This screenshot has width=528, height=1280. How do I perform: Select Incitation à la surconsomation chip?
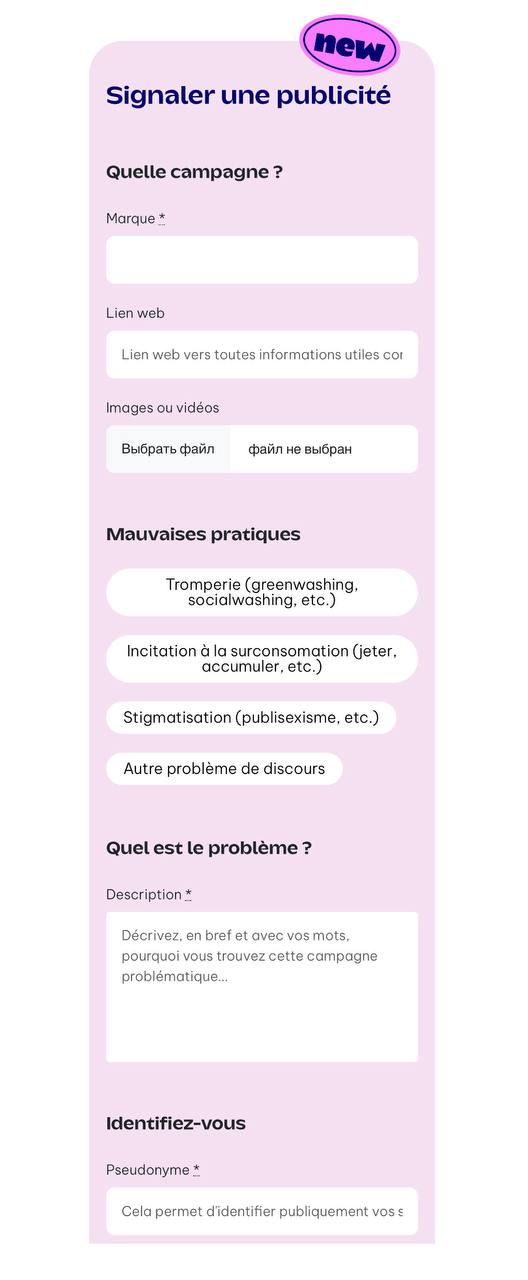pos(262,659)
